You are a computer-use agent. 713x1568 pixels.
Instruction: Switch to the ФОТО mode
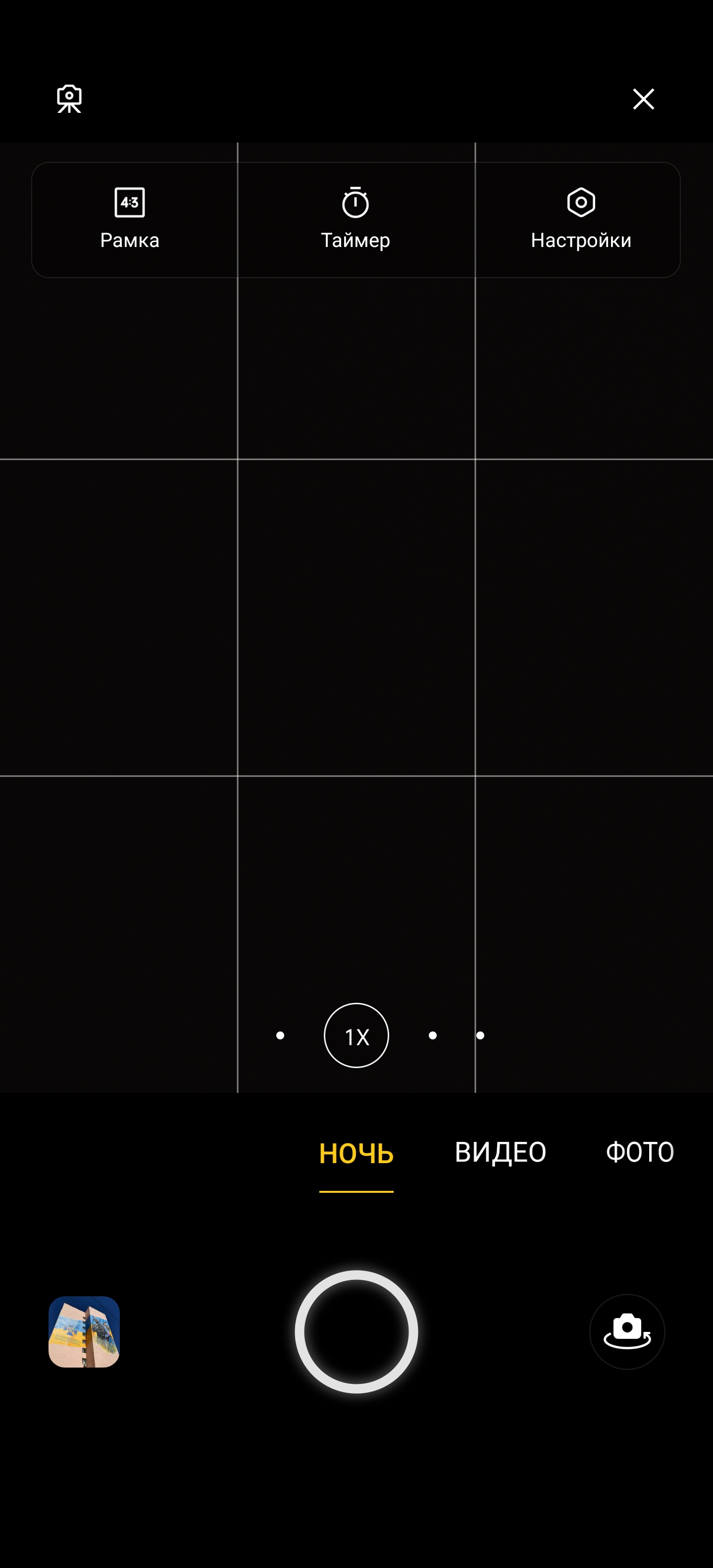coord(640,1152)
